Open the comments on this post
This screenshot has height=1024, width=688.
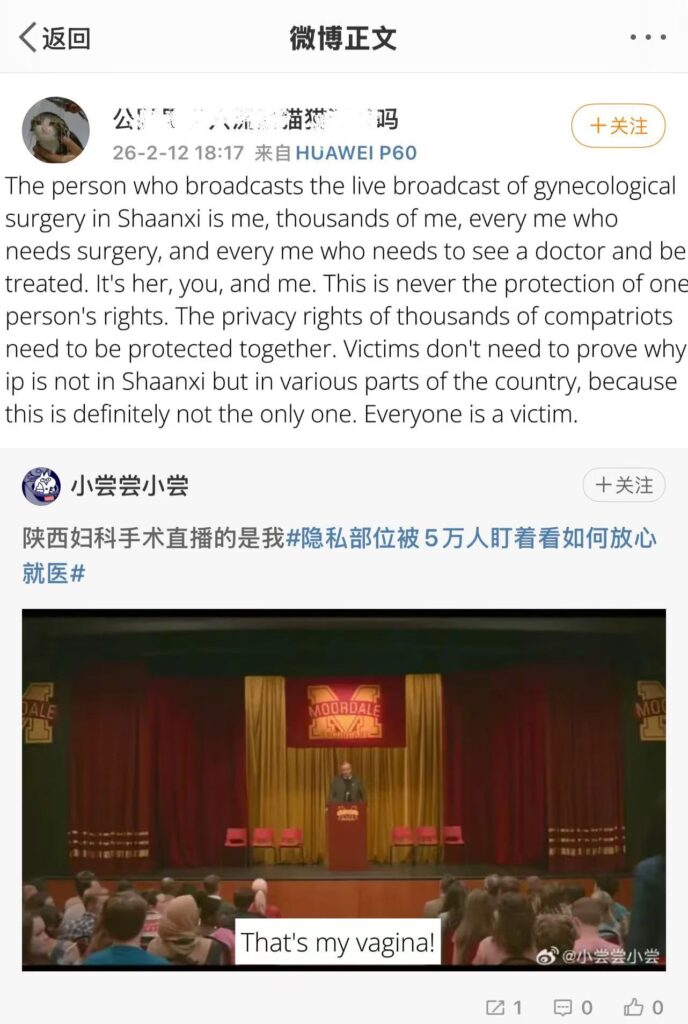click(x=573, y=1007)
